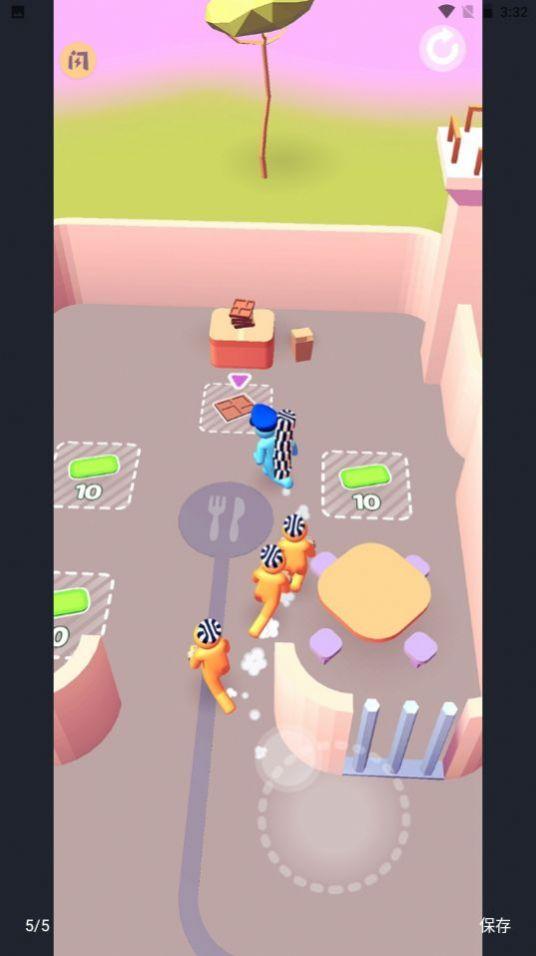The image size is (536, 956).
Task: Tap the displayed game screenshot preview
Action: tap(268, 478)
